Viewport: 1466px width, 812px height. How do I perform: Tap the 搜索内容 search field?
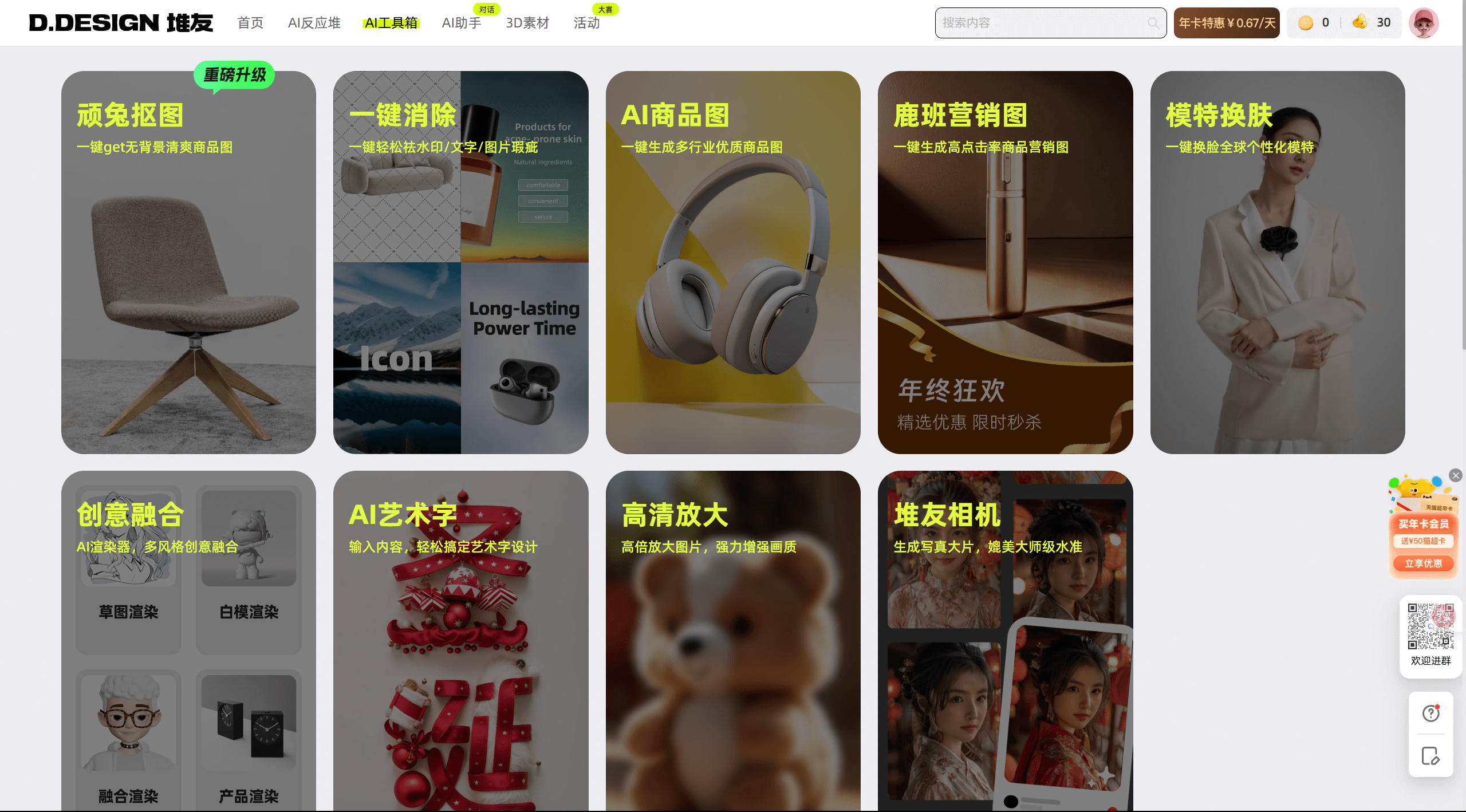click(x=1042, y=23)
